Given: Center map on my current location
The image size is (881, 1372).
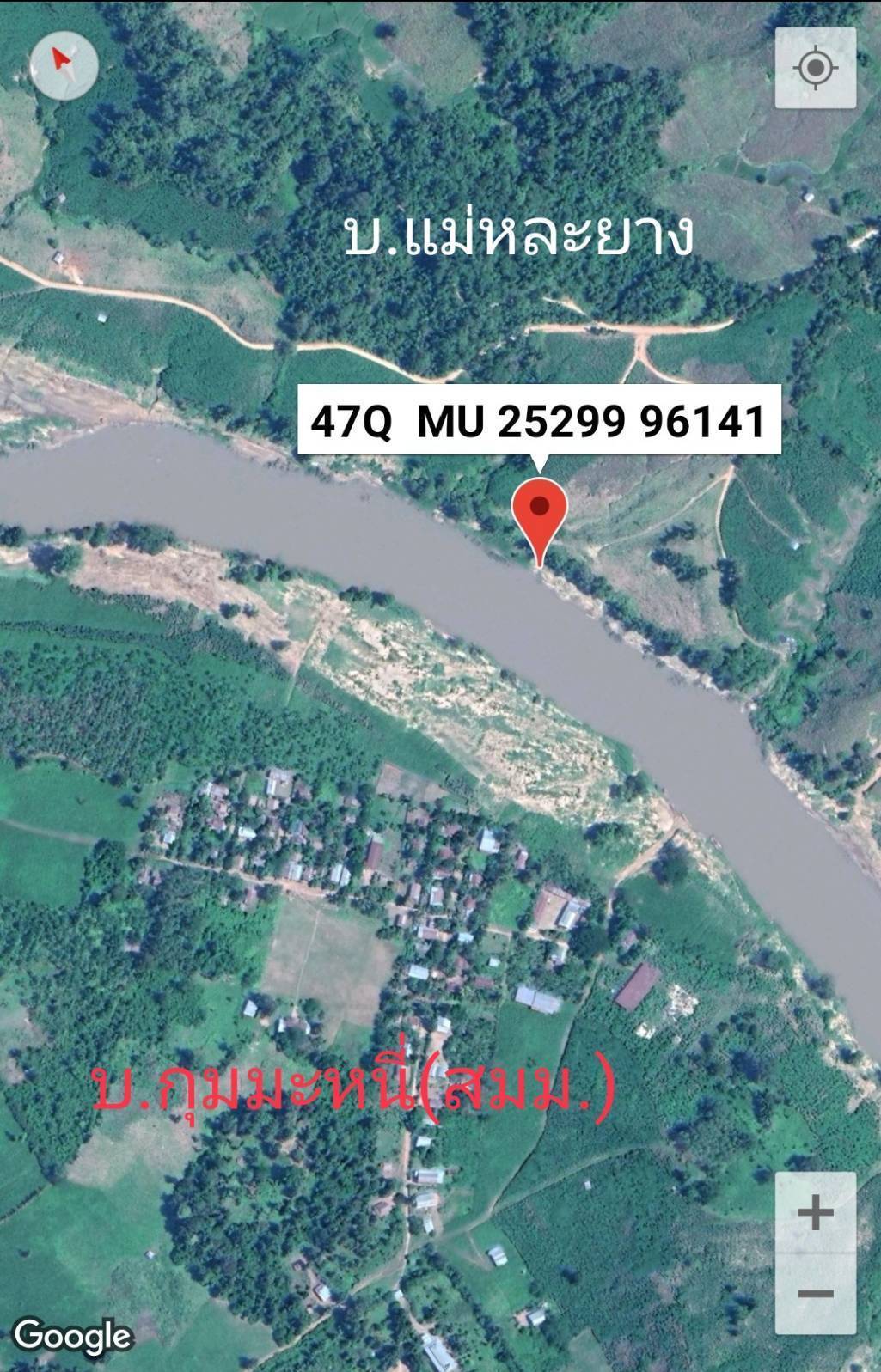Looking at the screenshot, I should click(x=815, y=68).
